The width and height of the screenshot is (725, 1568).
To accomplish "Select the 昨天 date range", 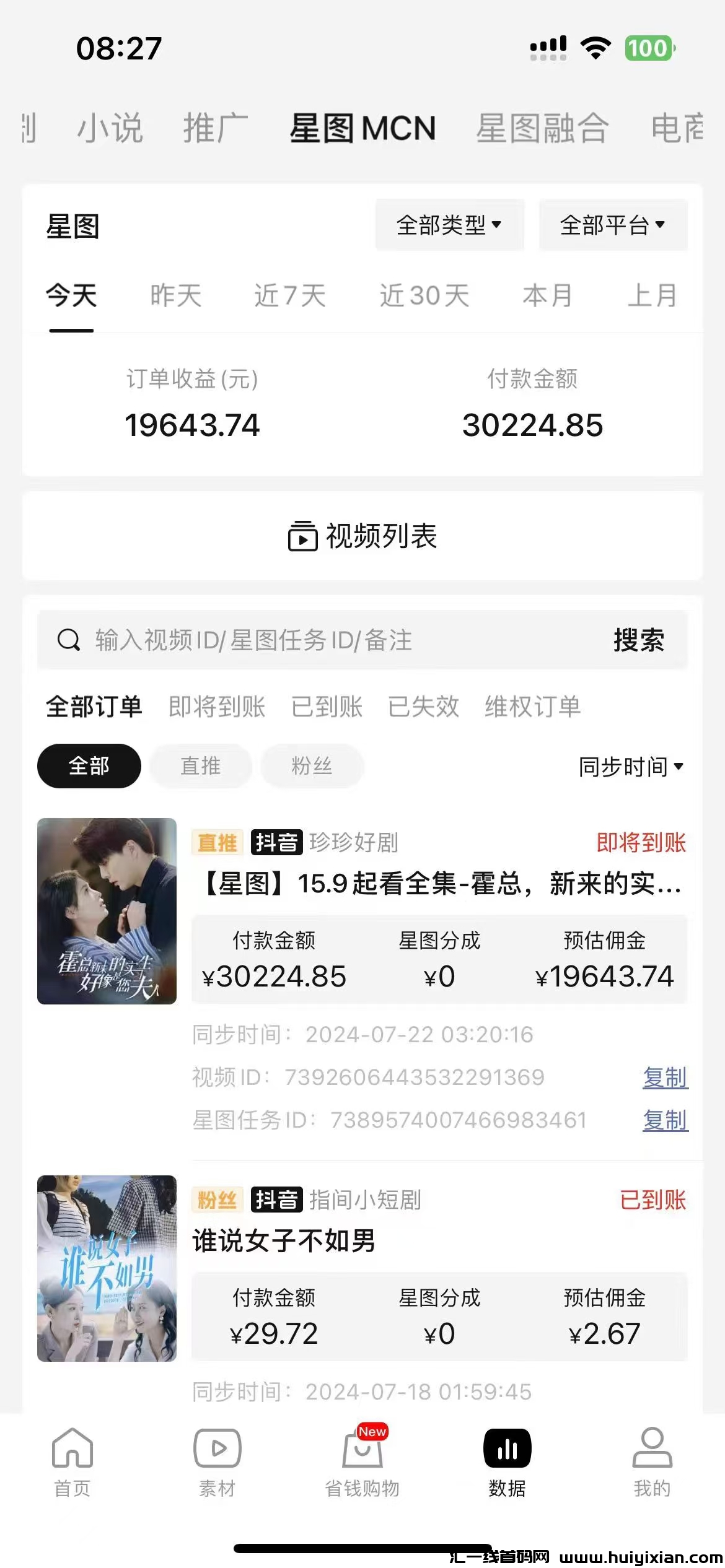I will [x=176, y=295].
